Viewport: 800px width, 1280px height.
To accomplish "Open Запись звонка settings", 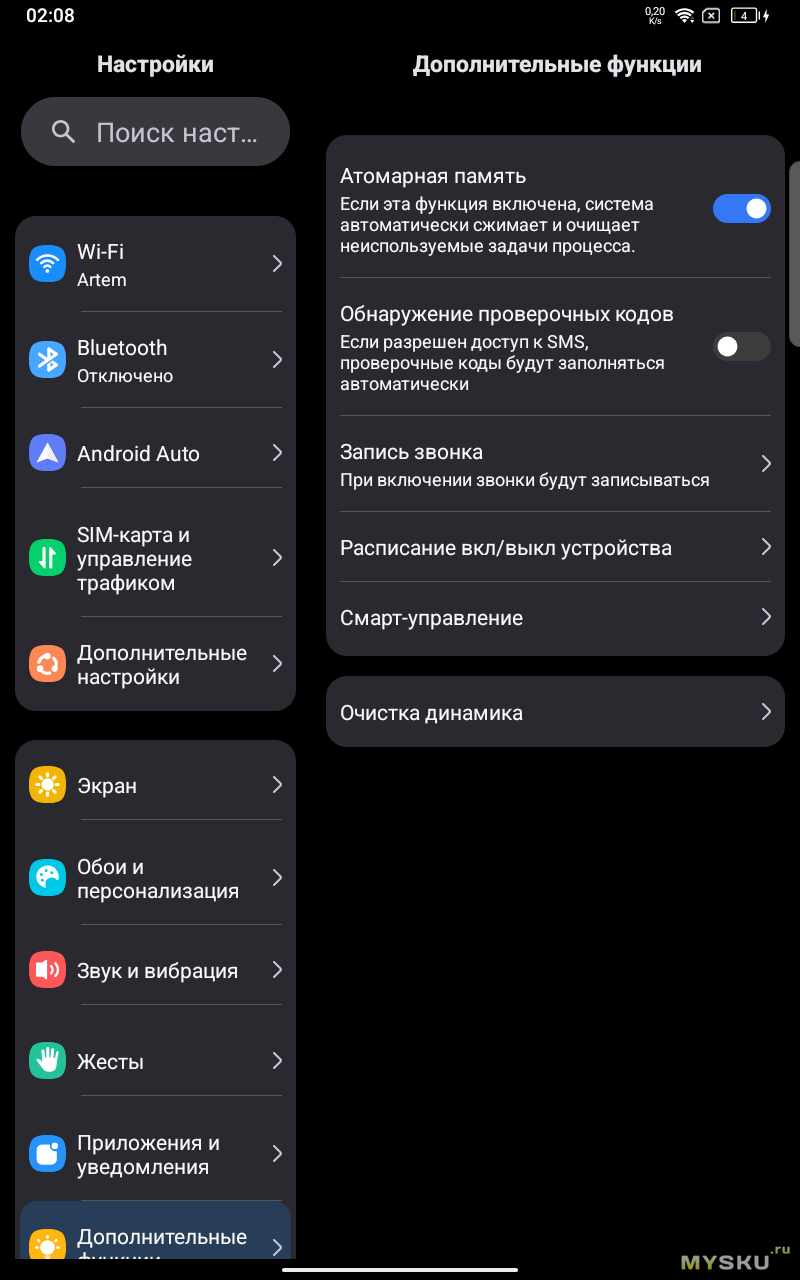I will (x=555, y=465).
